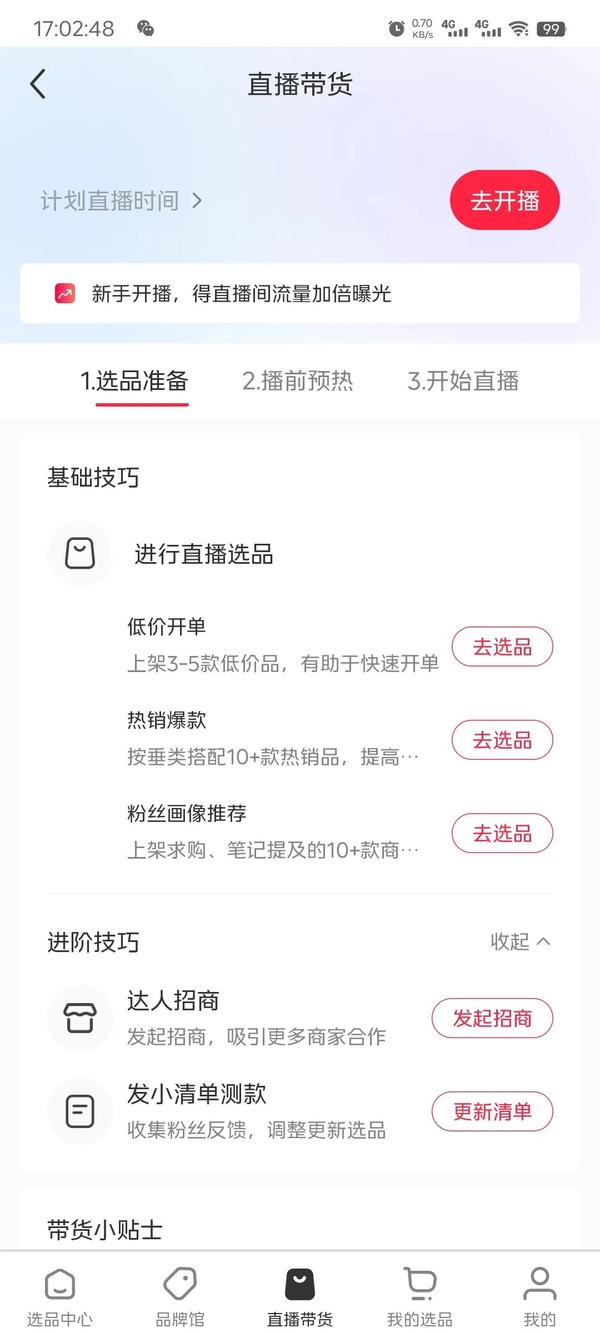Tap 发起招商 for 达人招商
The height and width of the screenshot is (1333, 600).
tap(492, 1018)
